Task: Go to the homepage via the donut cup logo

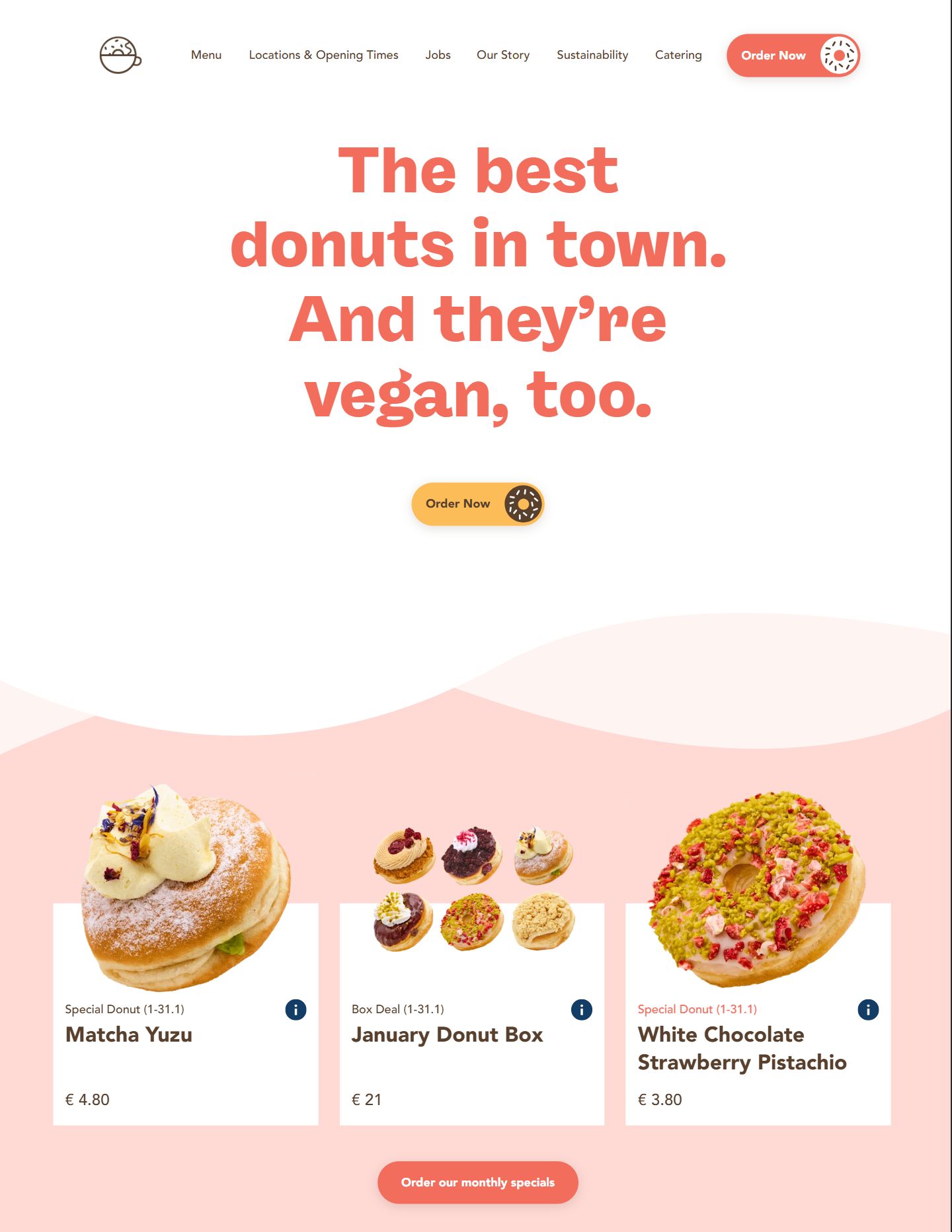Action: click(120, 55)
